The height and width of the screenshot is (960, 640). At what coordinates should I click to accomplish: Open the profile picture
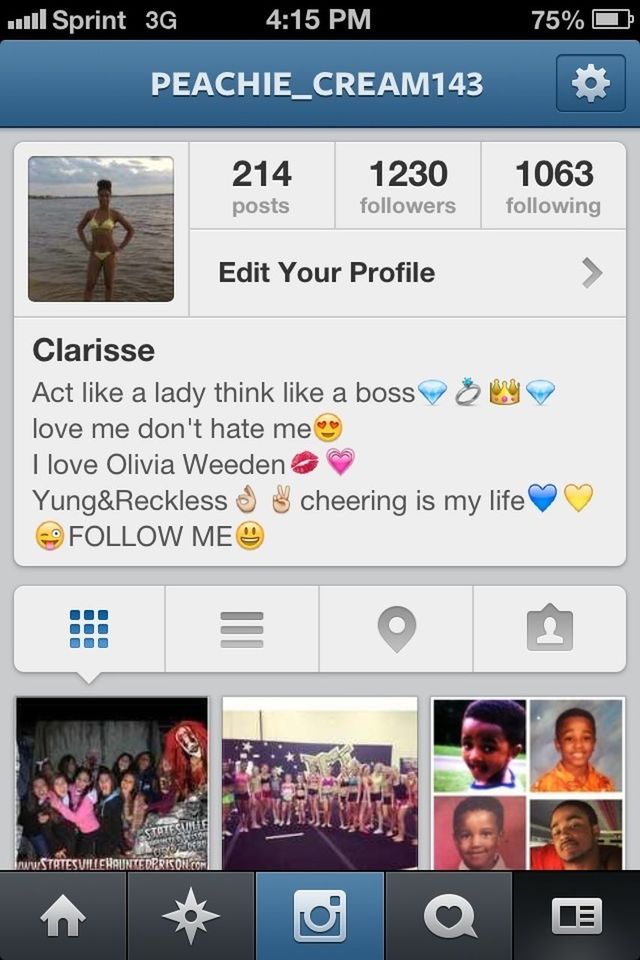tap(101, 229)
